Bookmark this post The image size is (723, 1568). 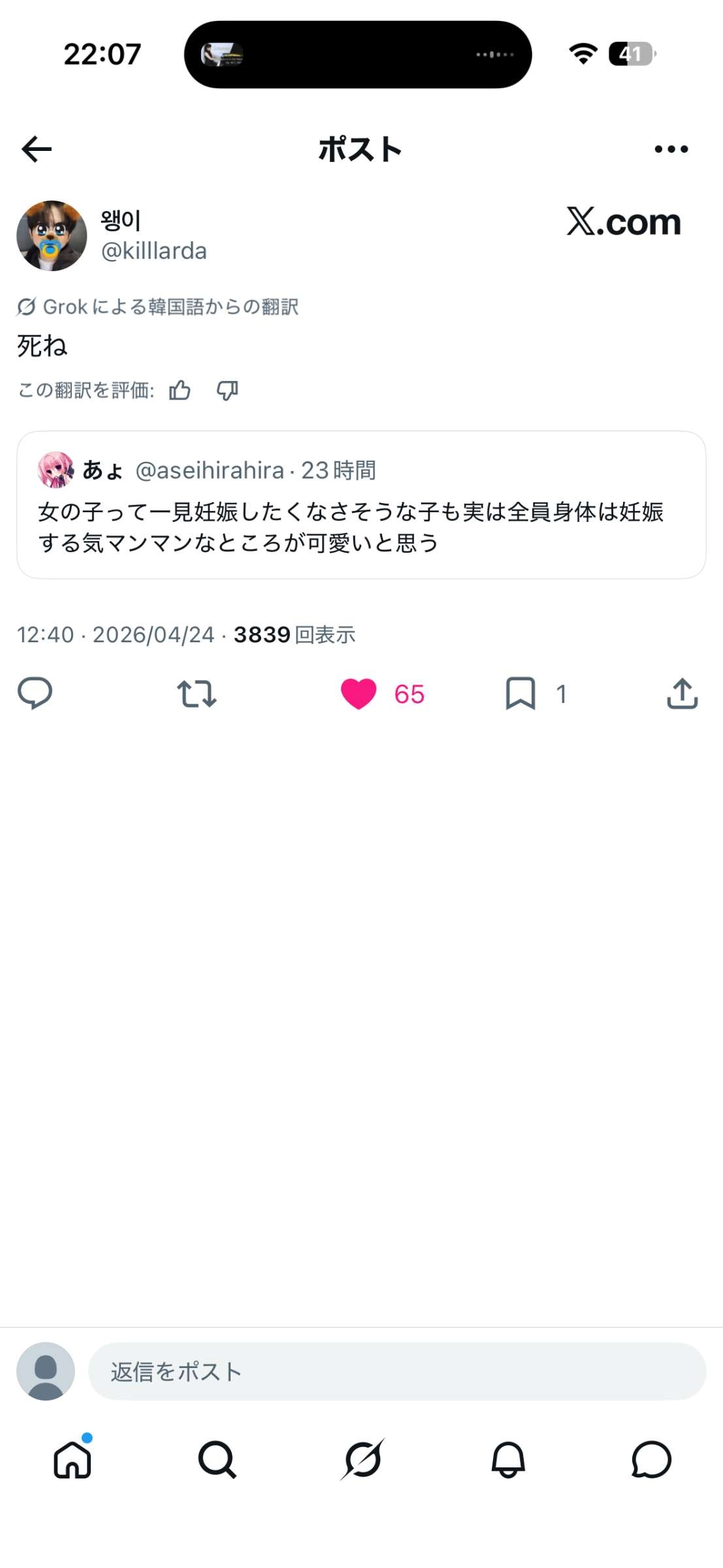coord(521,693)
